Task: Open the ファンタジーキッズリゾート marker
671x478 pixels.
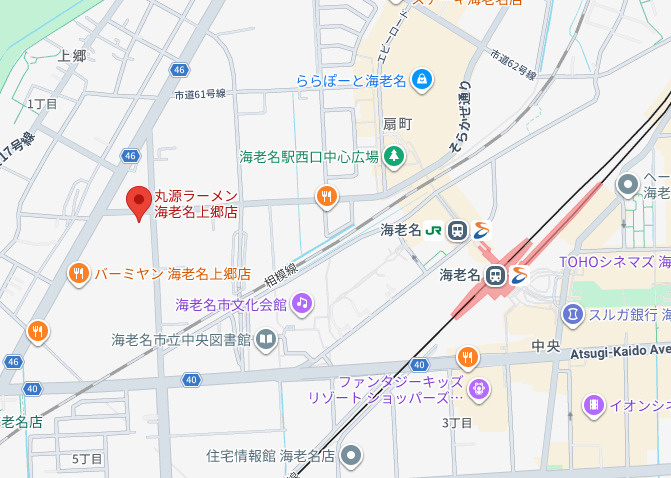Action: 480,388
